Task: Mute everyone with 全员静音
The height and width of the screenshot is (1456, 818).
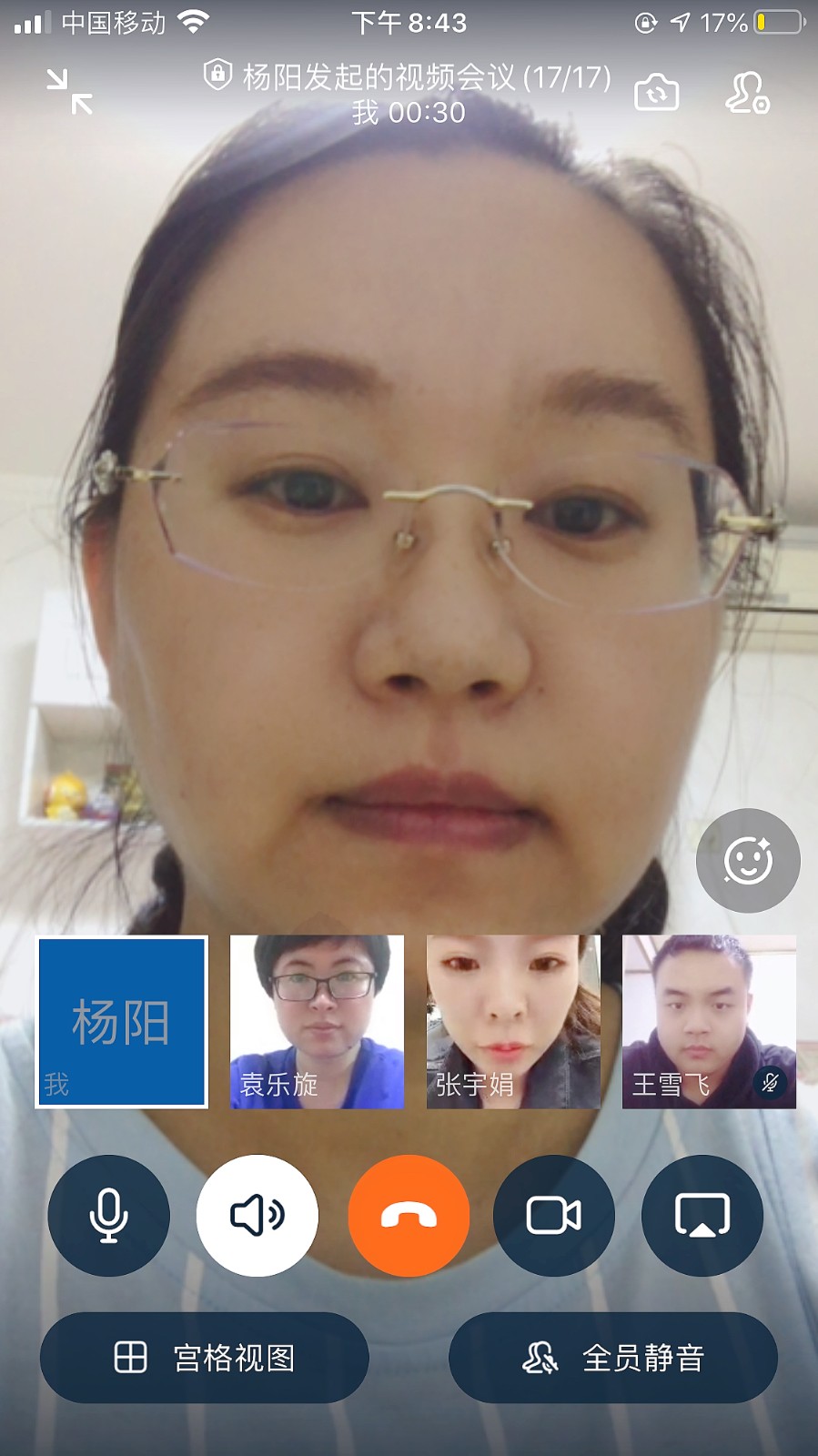Action: tap(613, 1358)
